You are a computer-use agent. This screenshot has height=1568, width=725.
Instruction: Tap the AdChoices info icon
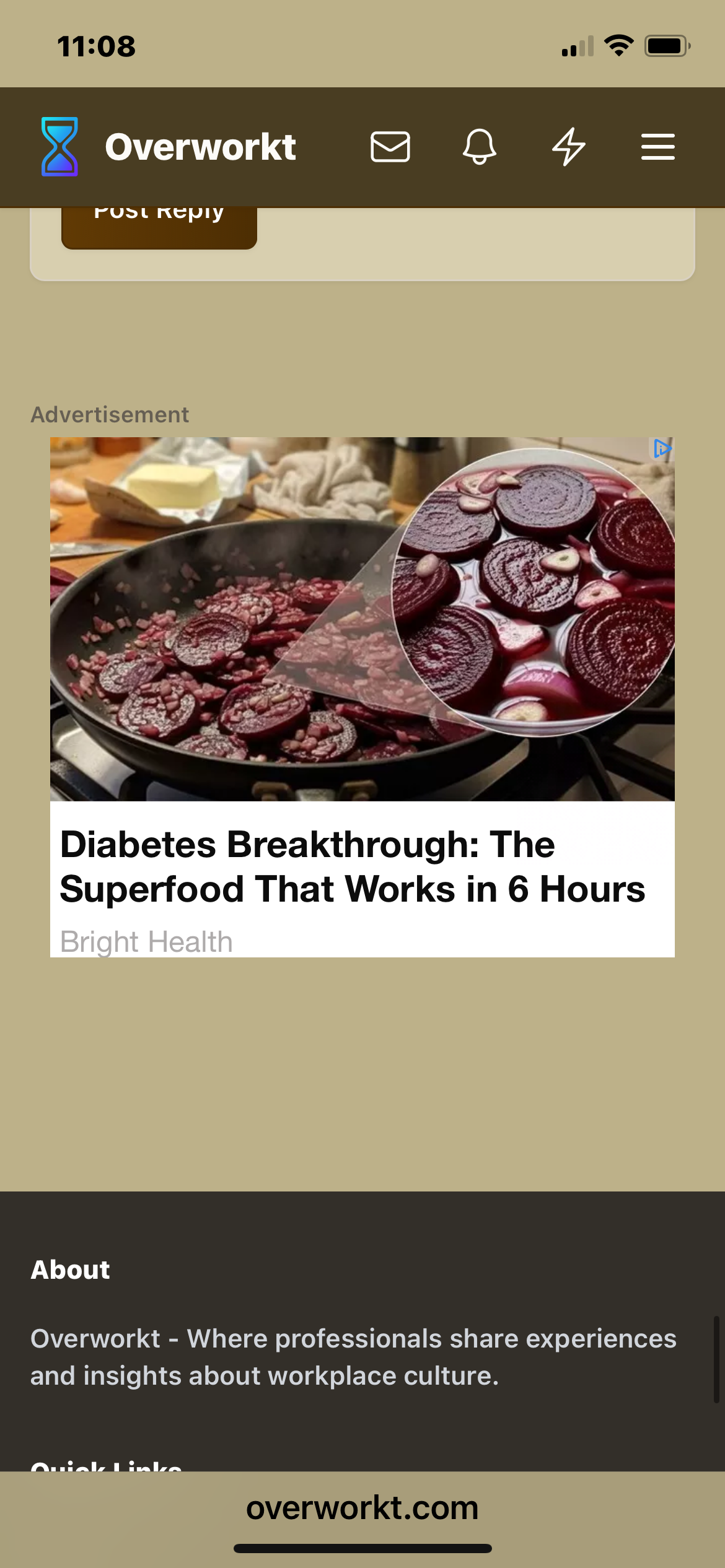pos(662,448)
